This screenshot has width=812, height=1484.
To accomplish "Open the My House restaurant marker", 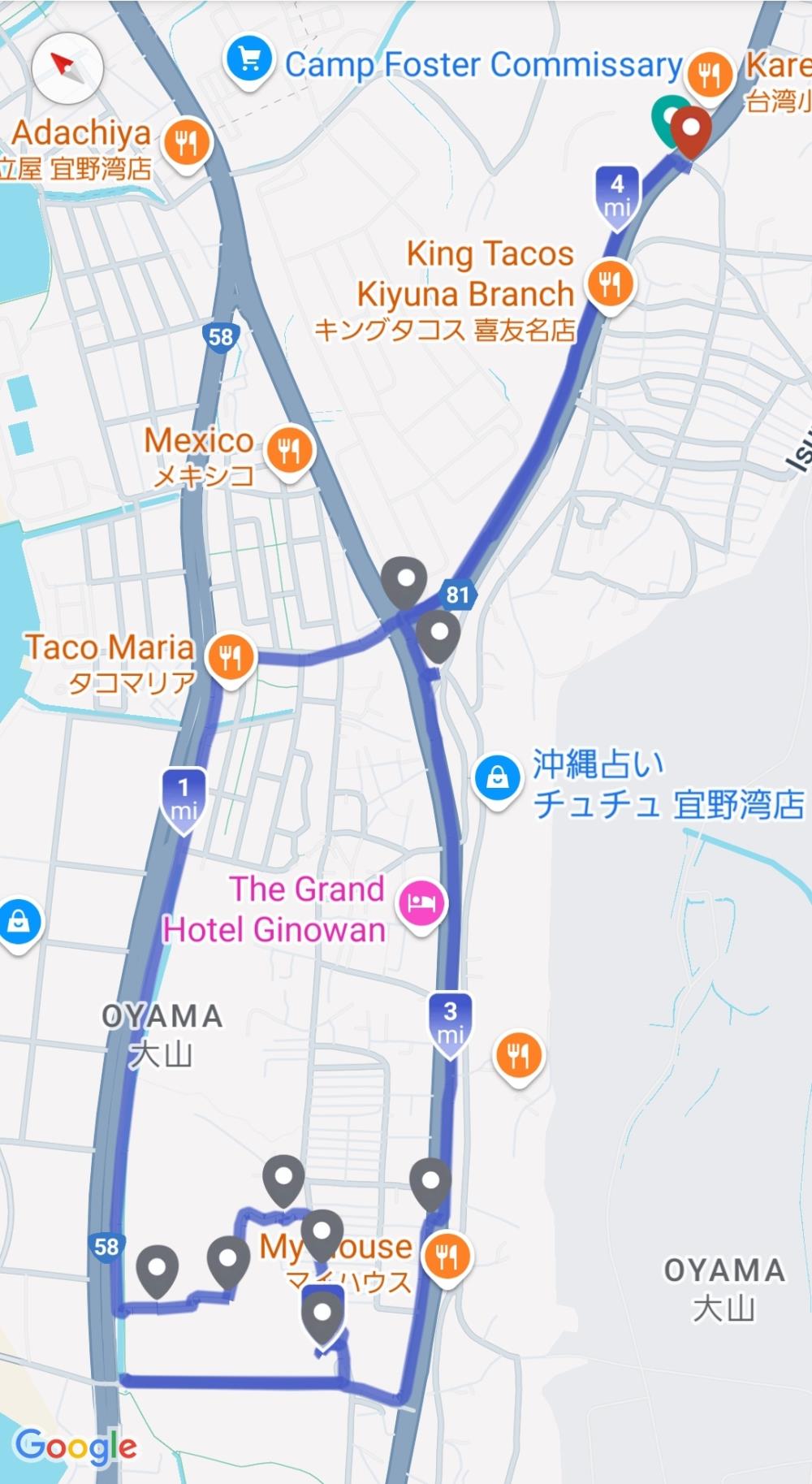I will click(446, 1256).
